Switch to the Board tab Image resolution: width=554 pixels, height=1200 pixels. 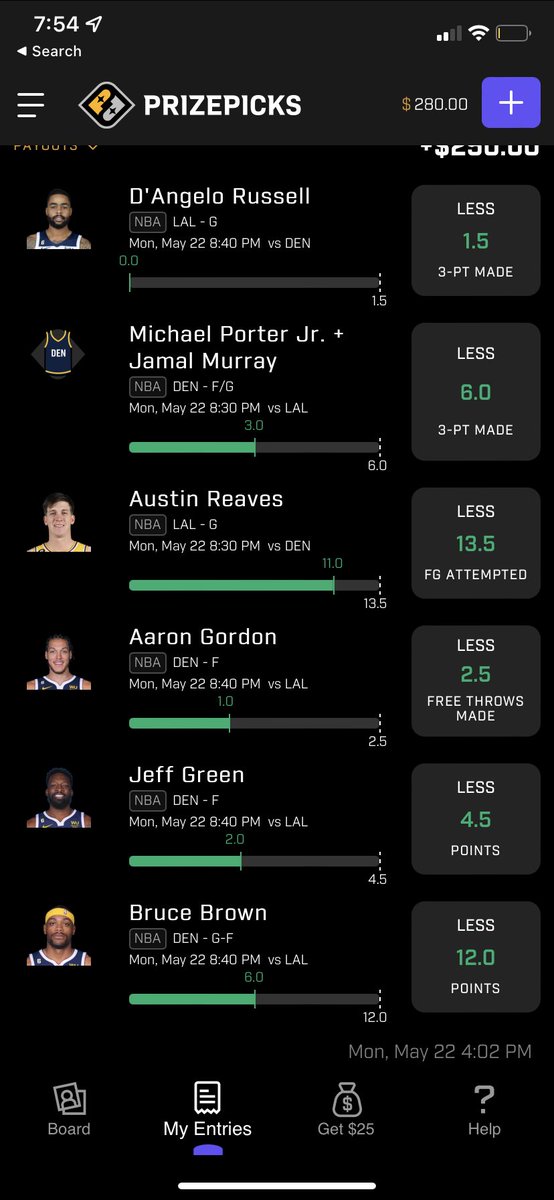point(69,1110)
